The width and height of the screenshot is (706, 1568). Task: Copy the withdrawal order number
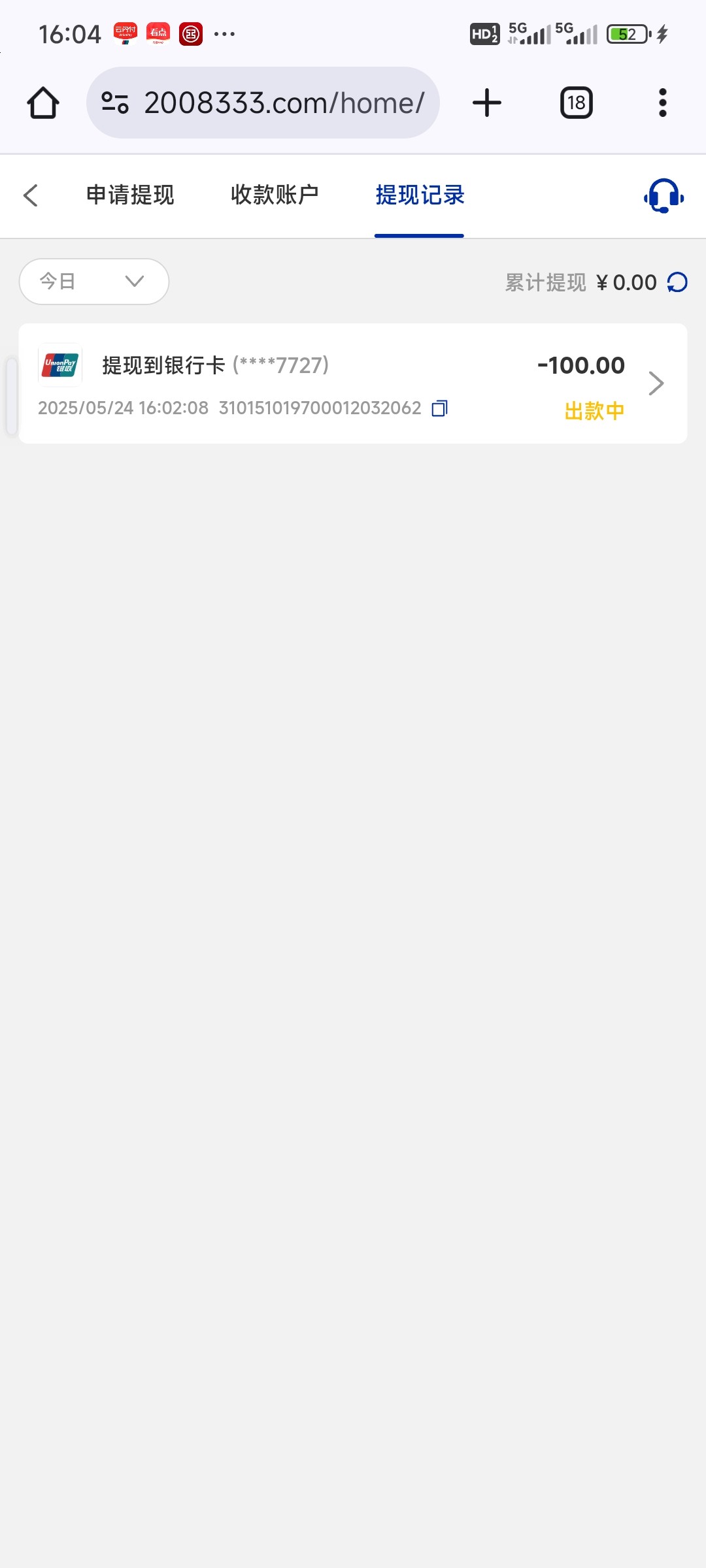[440, 408]
